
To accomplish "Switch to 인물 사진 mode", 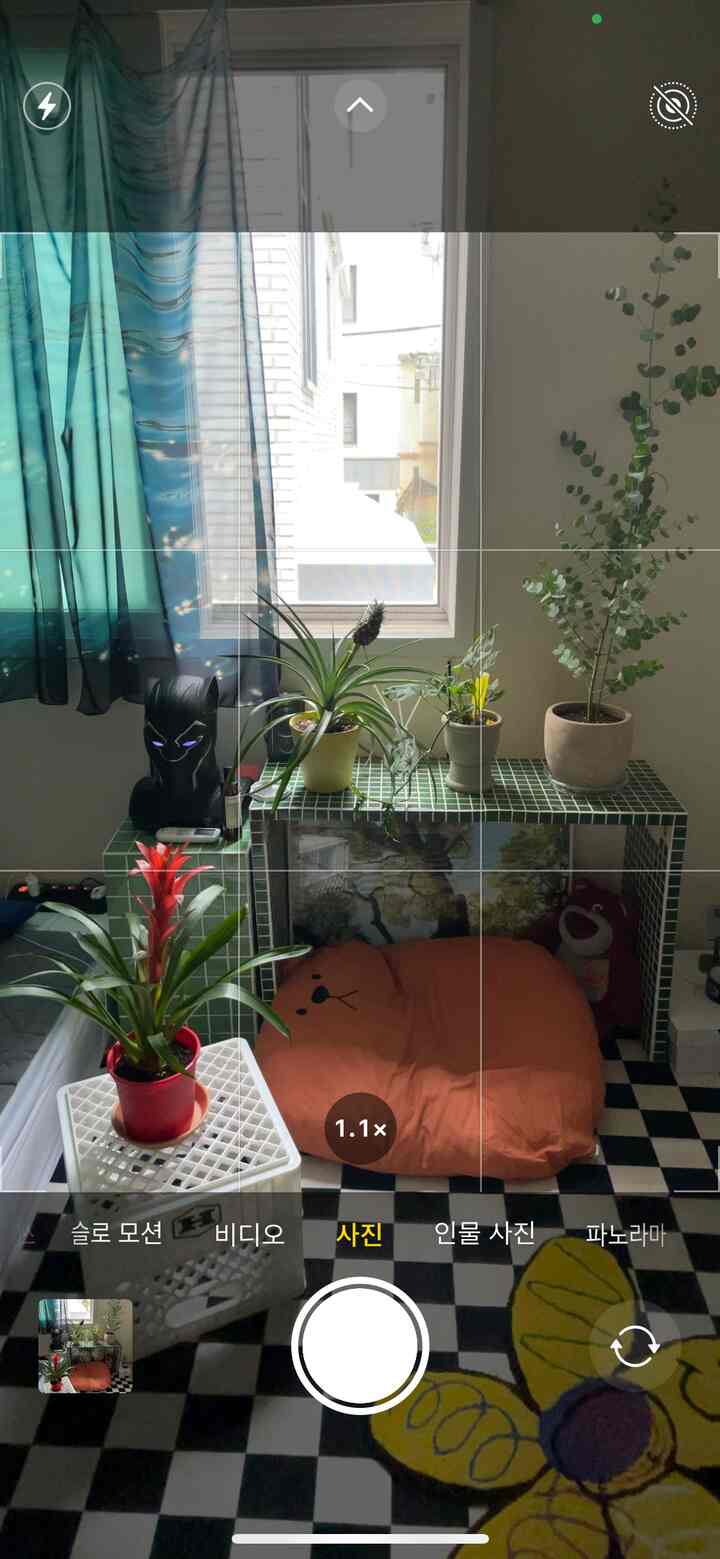I will point(485,1233).
